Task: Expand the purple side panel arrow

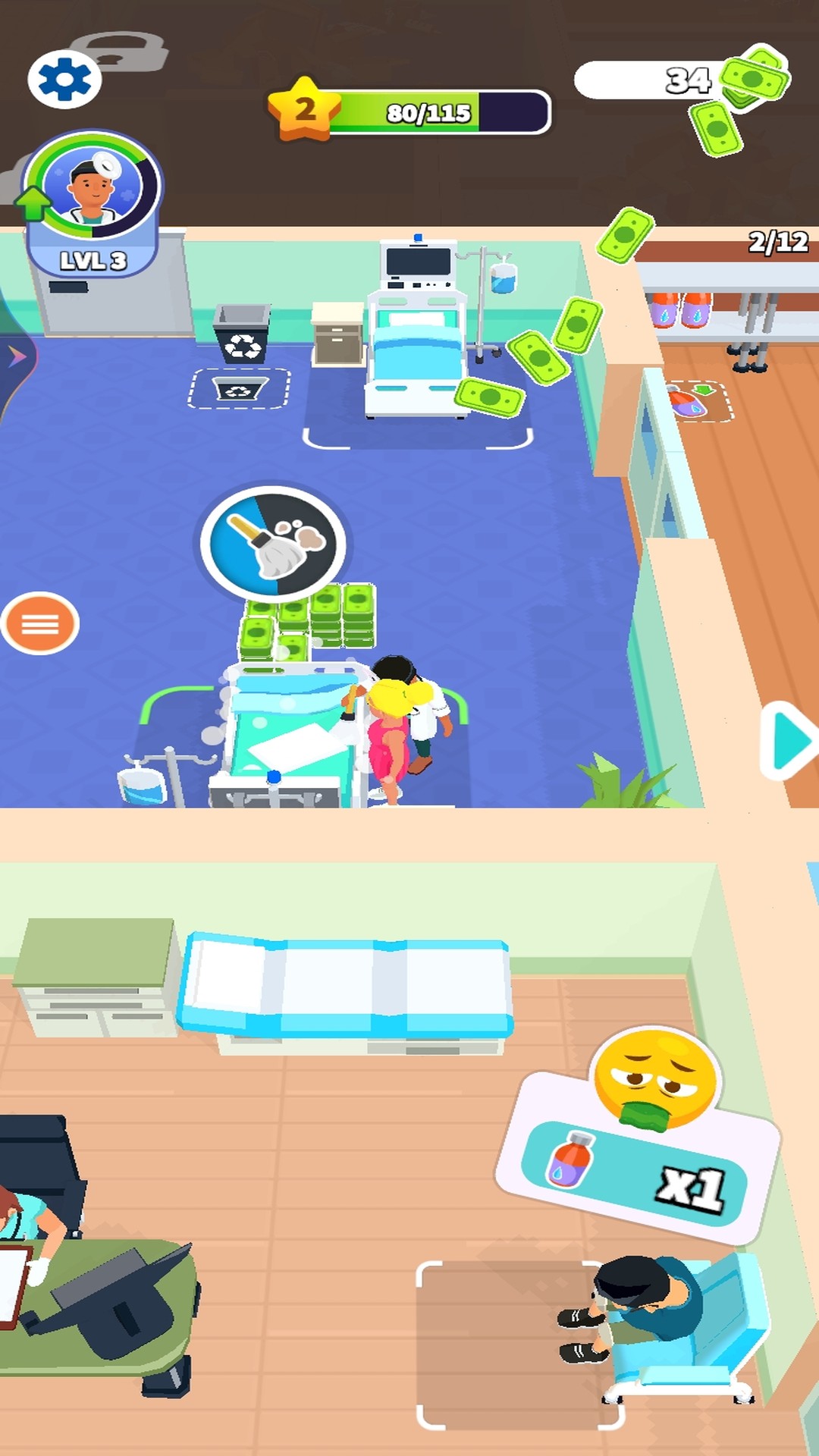Action: pyautogui.click(x=17, y=356)
